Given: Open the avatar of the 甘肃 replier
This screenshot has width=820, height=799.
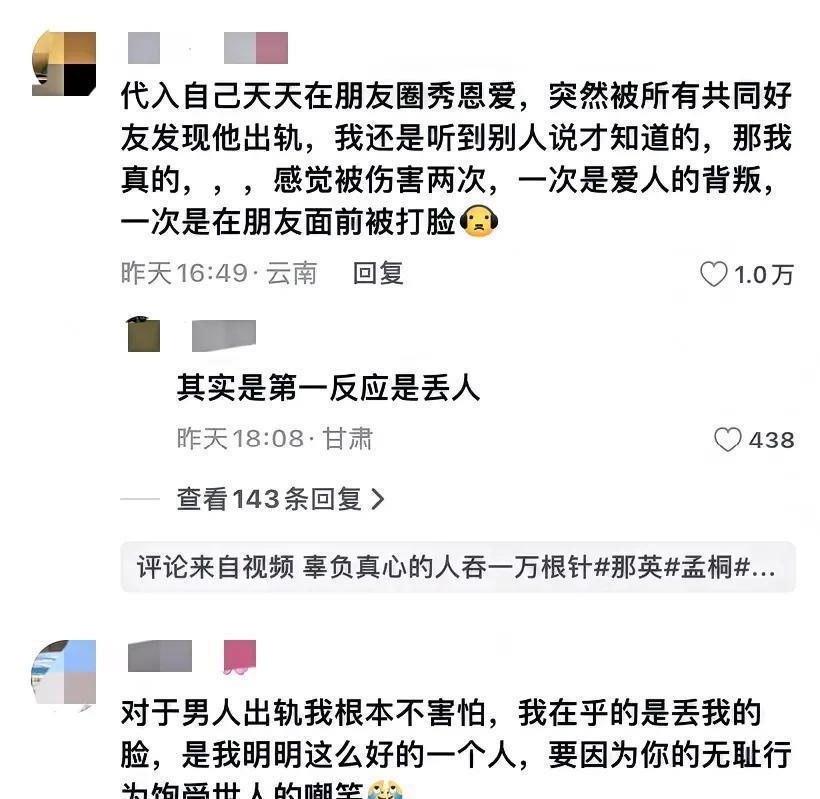Looking at the screenshot, I should 144,335.
